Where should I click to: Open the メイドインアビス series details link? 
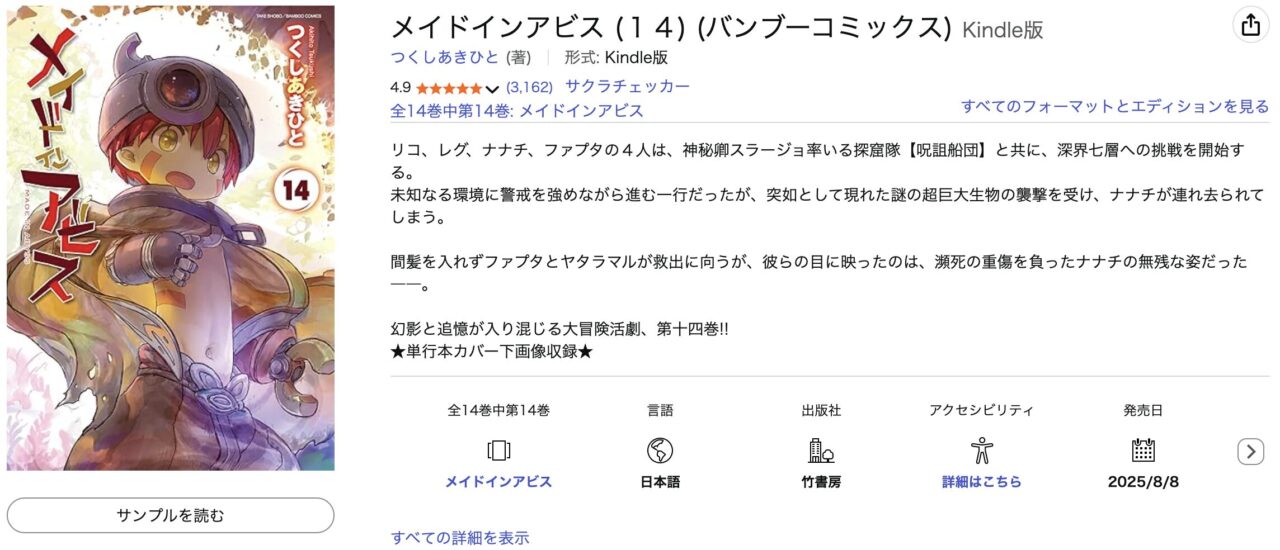(x=498, y=482)
